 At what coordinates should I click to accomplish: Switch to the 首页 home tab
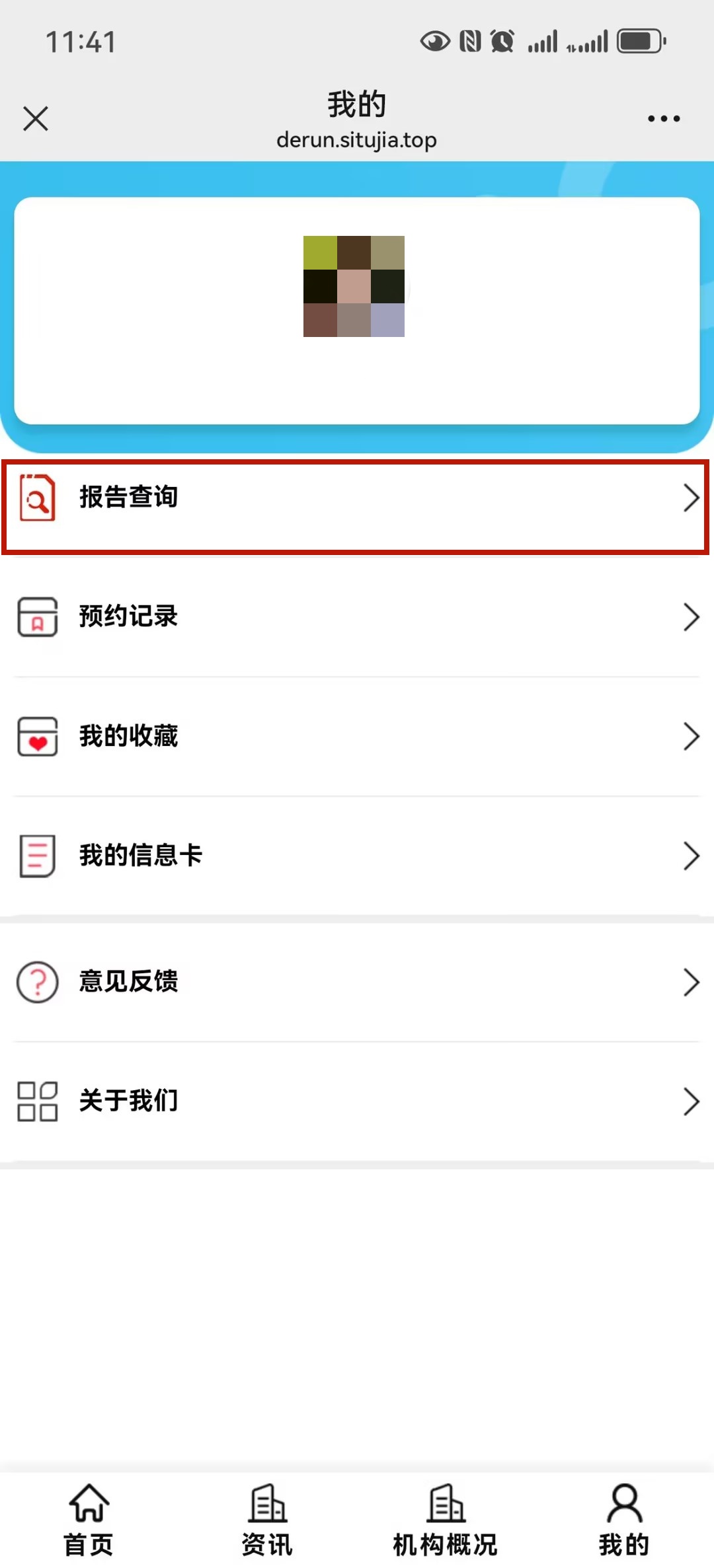click(89, 1520)
